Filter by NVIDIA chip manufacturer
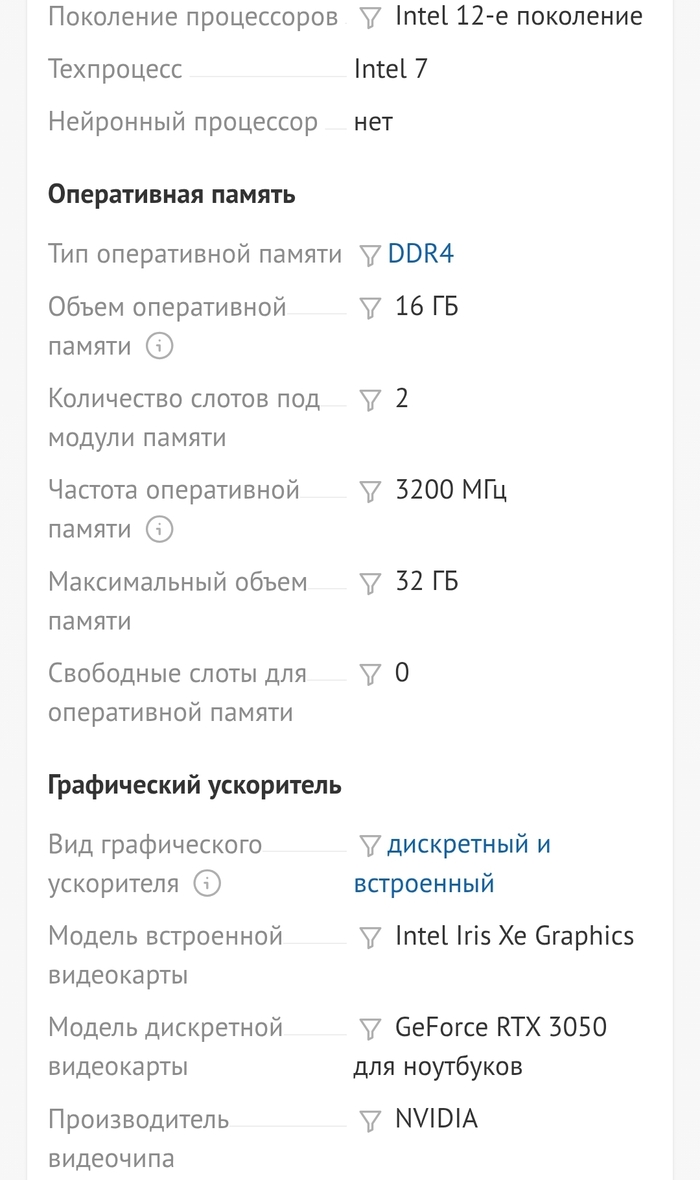This screenshot has height=1180, width=700. coord(370,1121)
